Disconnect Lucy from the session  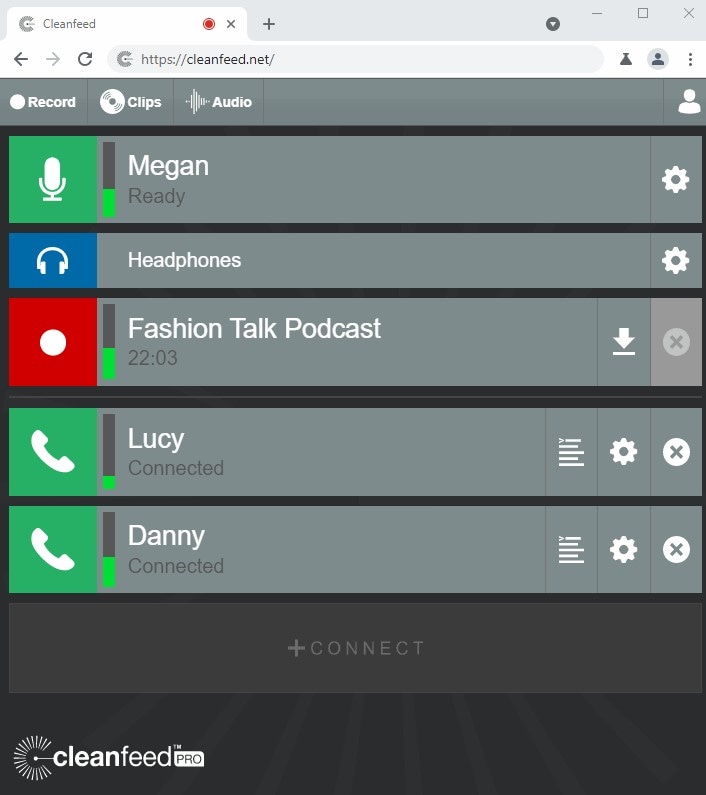click(676, 452)
